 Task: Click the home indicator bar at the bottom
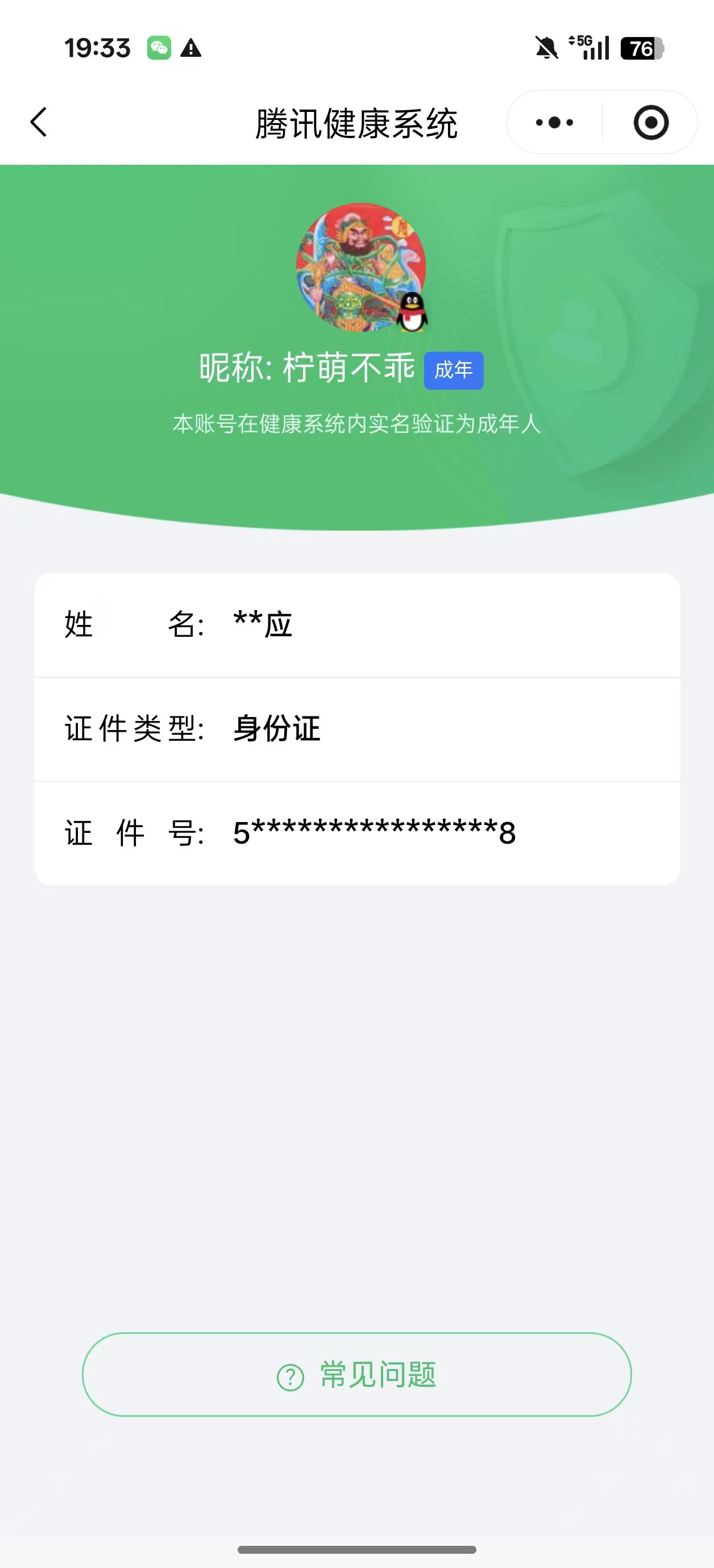point(357,1550)
